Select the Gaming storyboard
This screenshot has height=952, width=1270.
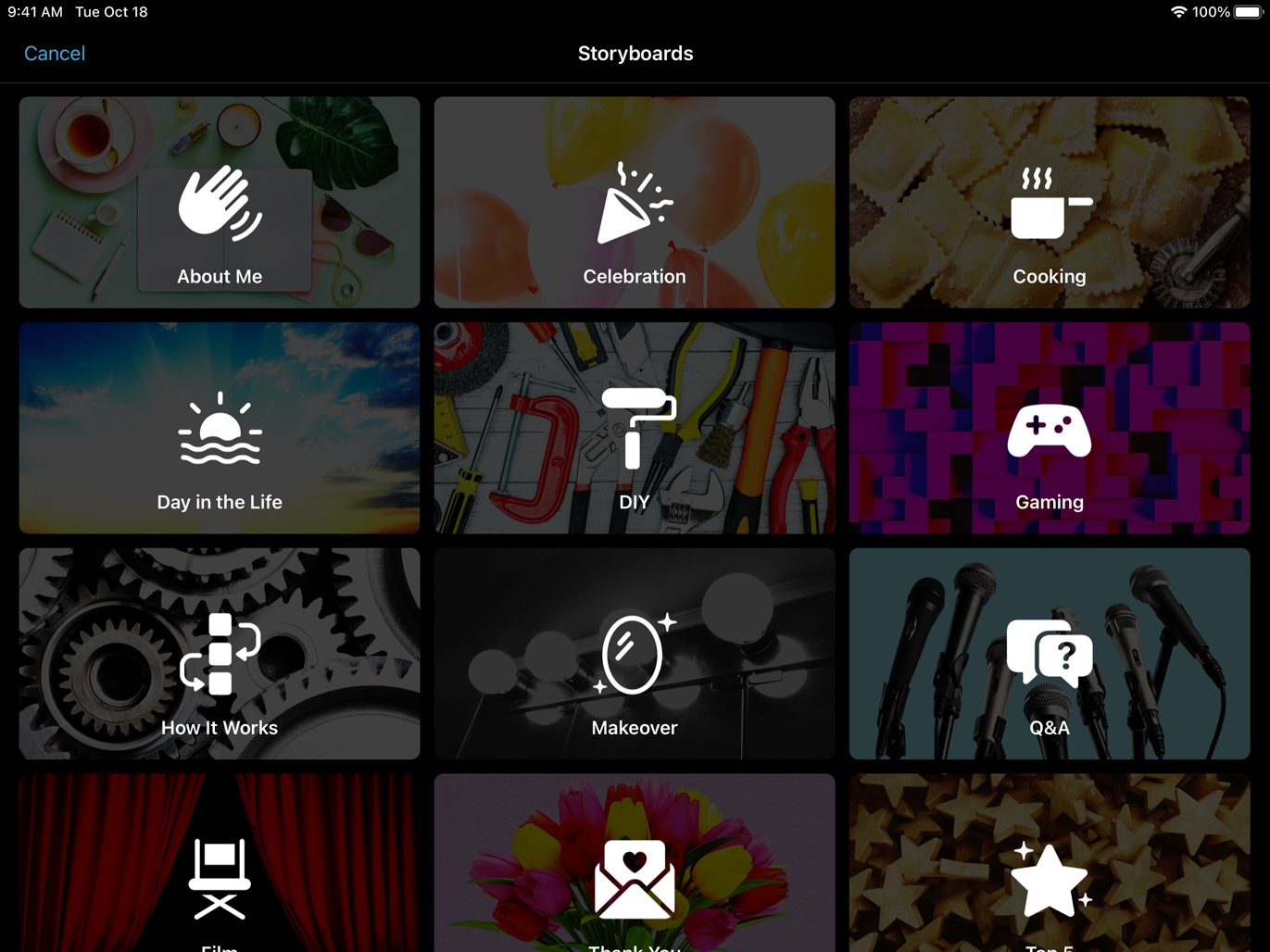[x=1050, y=428]
